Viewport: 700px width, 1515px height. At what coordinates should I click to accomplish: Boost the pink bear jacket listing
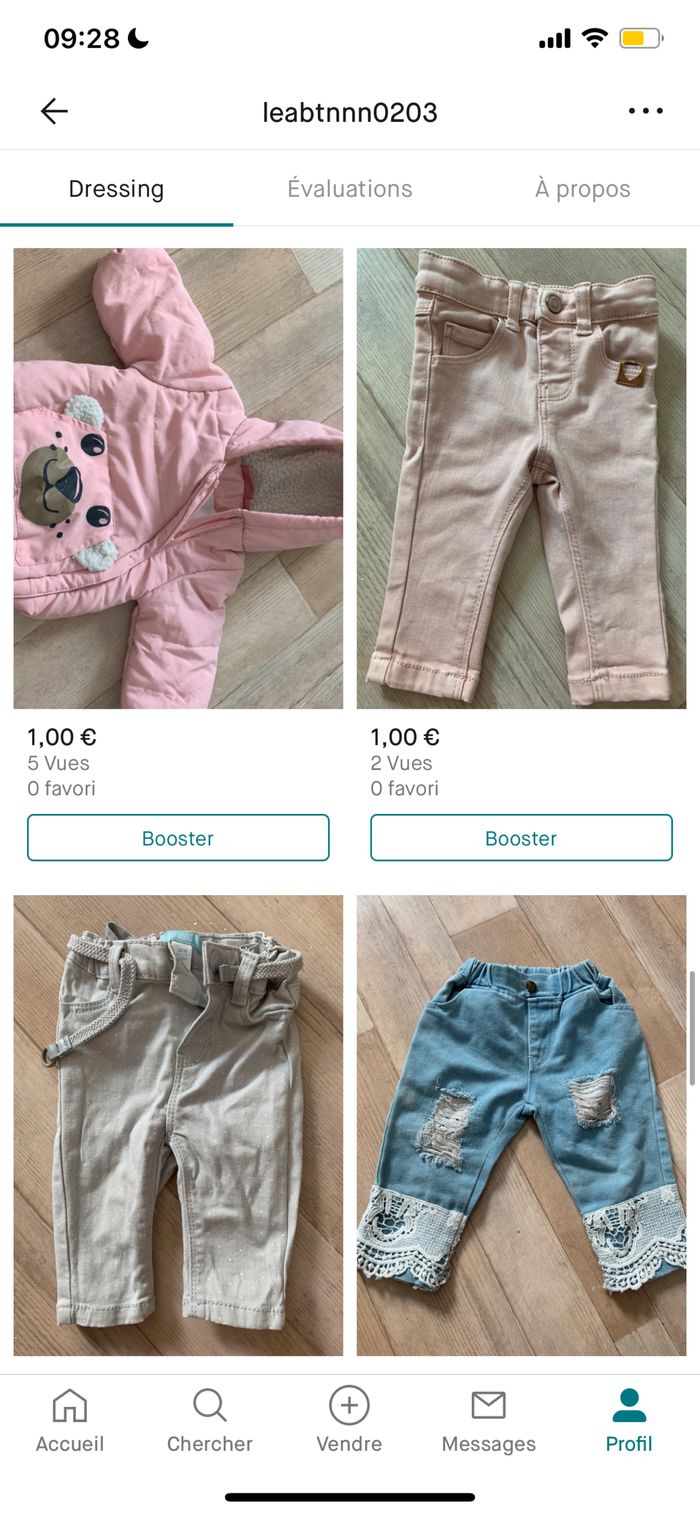click(x=178, y=838)
